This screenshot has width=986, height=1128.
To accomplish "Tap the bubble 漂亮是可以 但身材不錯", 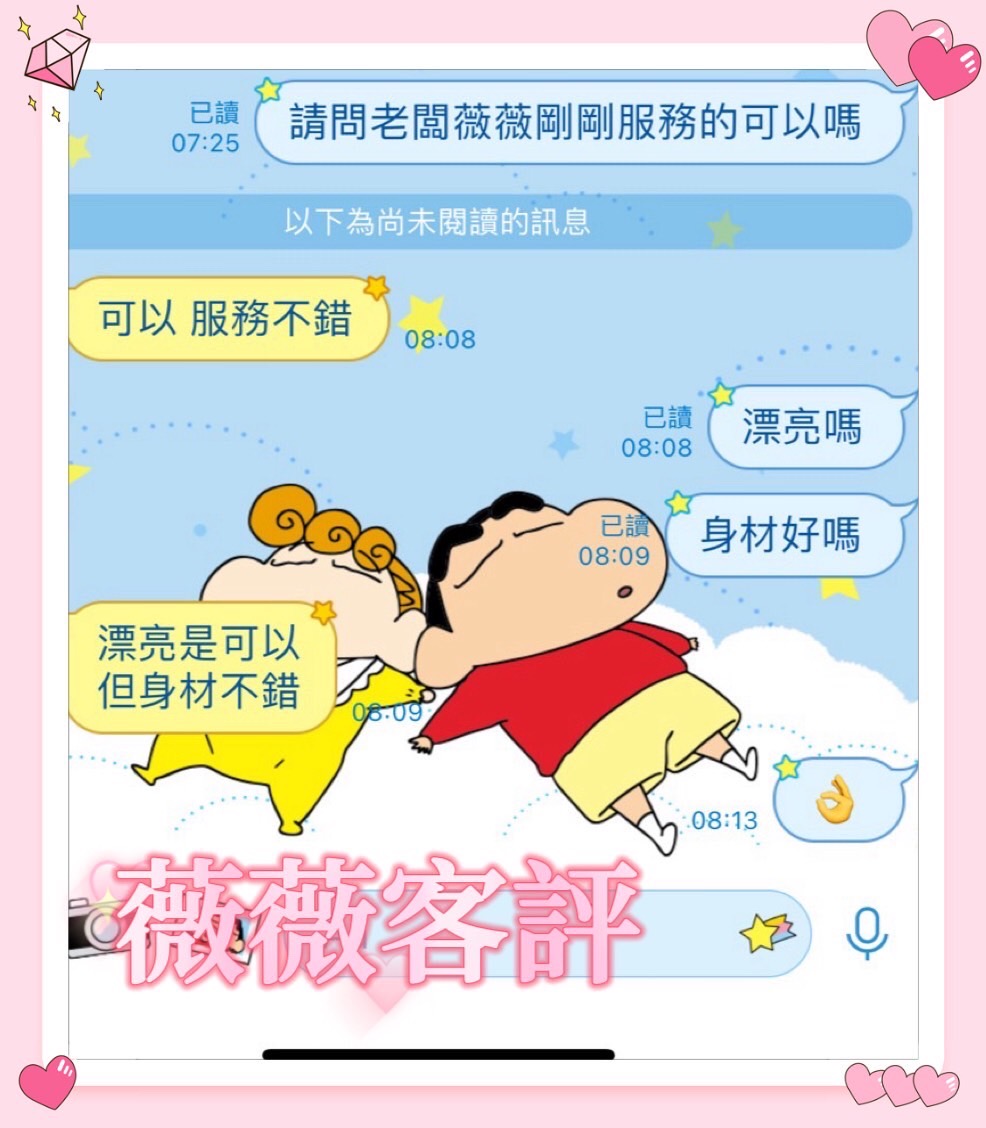I will coord(203,661).
